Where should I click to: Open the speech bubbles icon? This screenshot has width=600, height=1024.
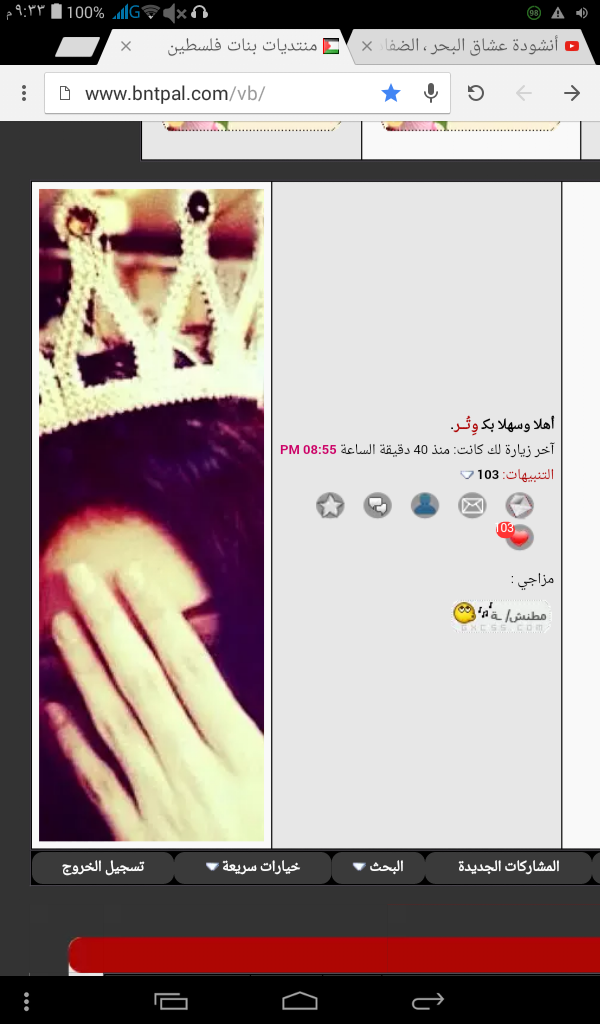tap(378, 505)
